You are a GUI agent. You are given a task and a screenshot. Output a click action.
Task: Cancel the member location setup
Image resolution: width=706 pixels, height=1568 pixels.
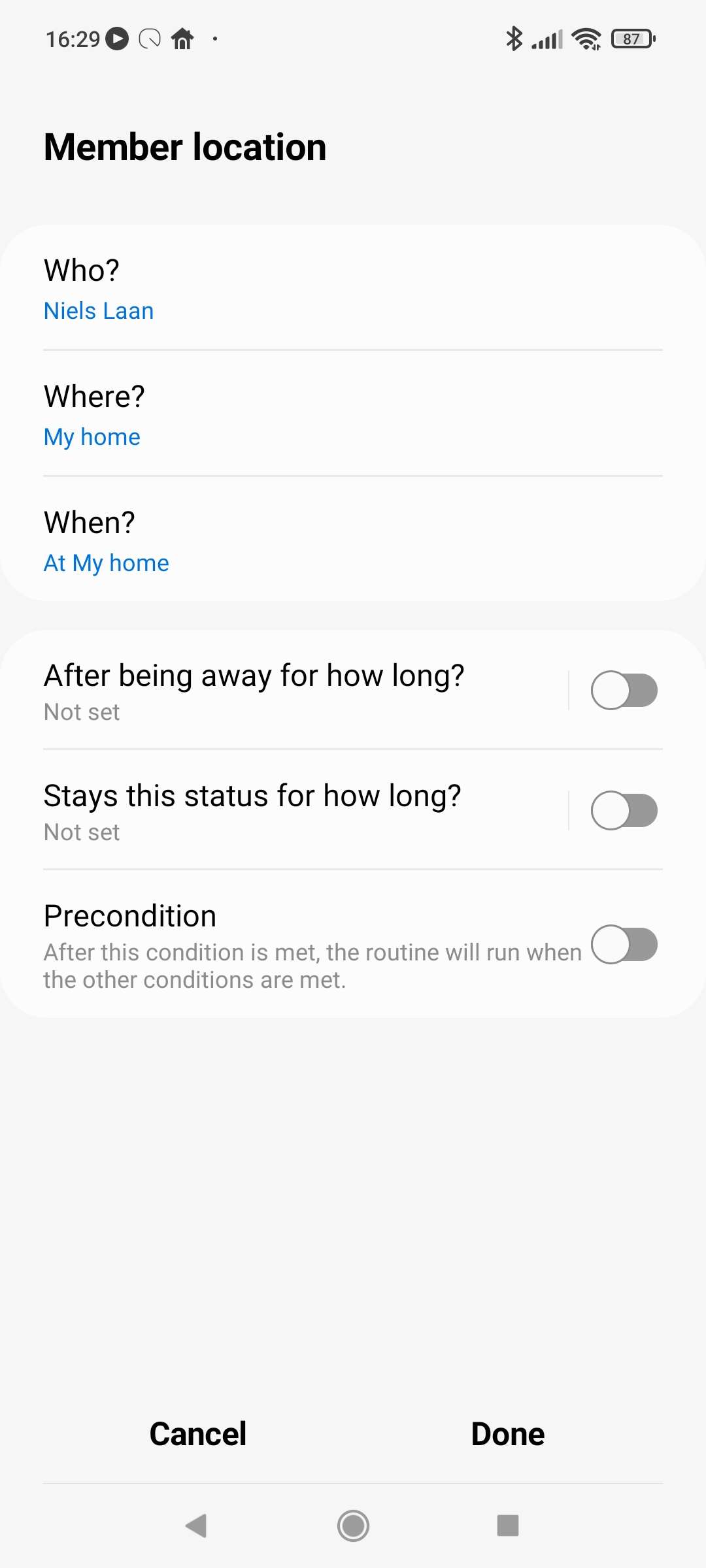coord(198,1434)
